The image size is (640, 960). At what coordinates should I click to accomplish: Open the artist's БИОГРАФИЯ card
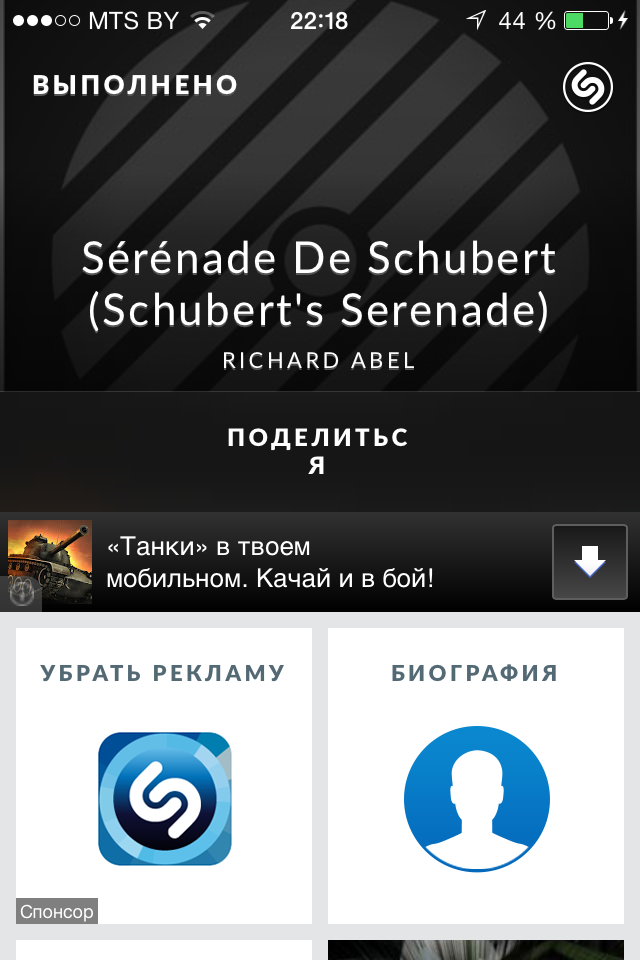(x=476, y=775)
